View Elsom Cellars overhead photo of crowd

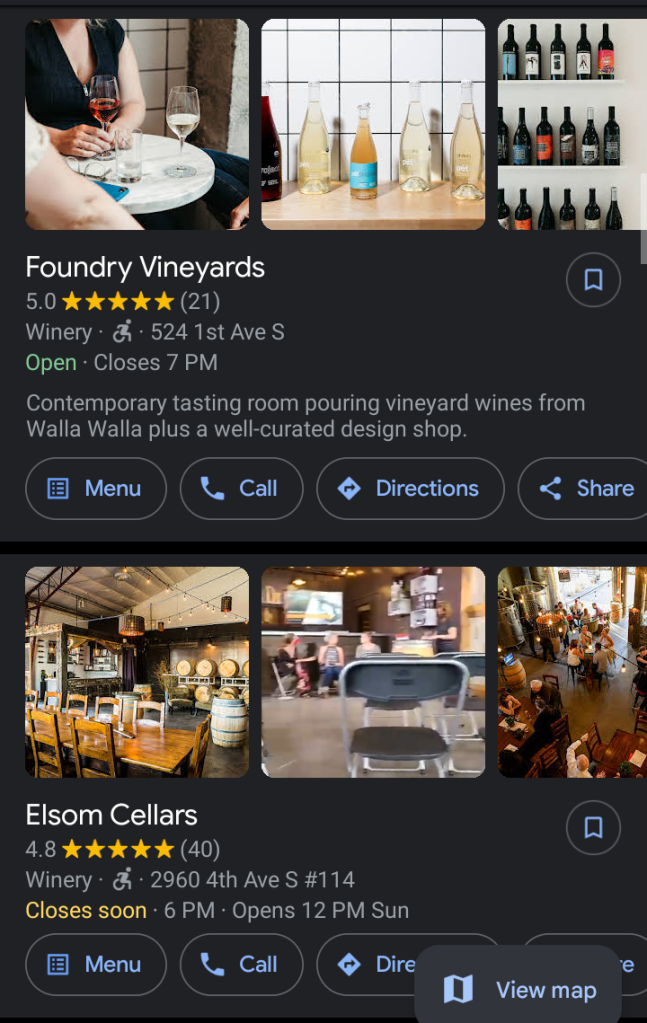571,672
